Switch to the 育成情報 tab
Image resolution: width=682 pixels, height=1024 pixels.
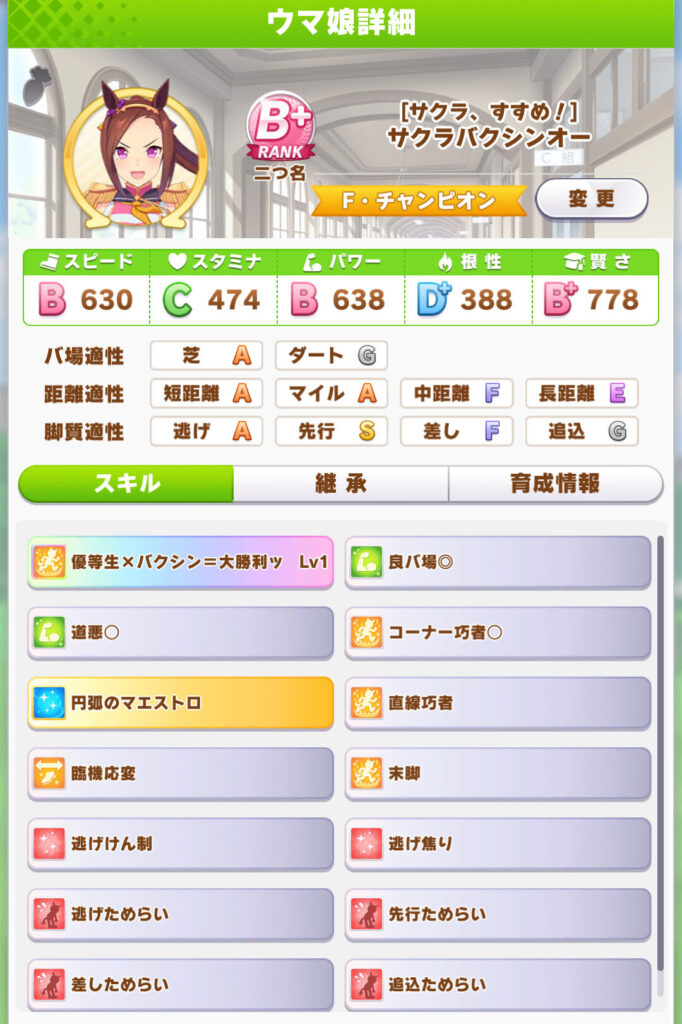tap(554, 484)
